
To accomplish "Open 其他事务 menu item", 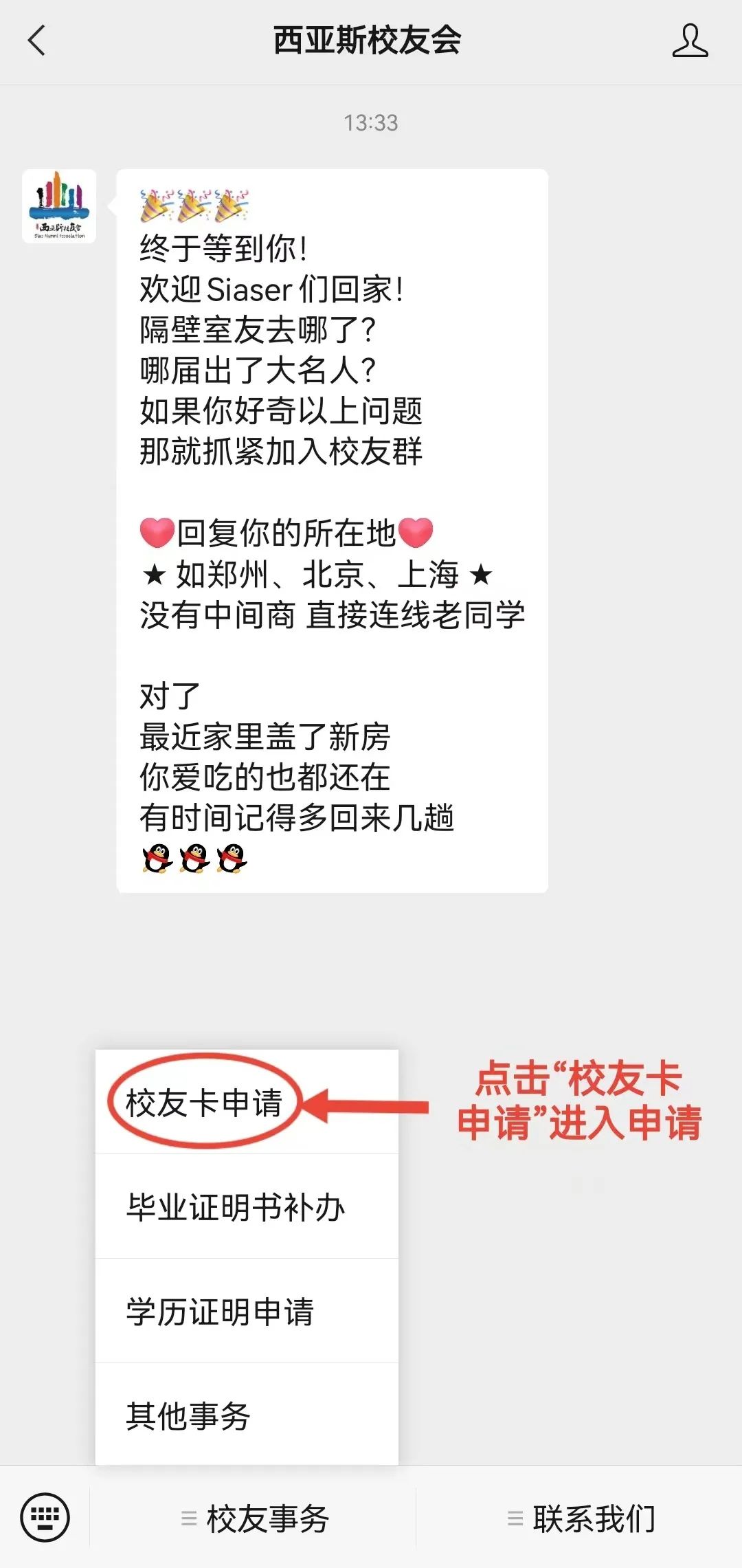I will coord(188,1416).
